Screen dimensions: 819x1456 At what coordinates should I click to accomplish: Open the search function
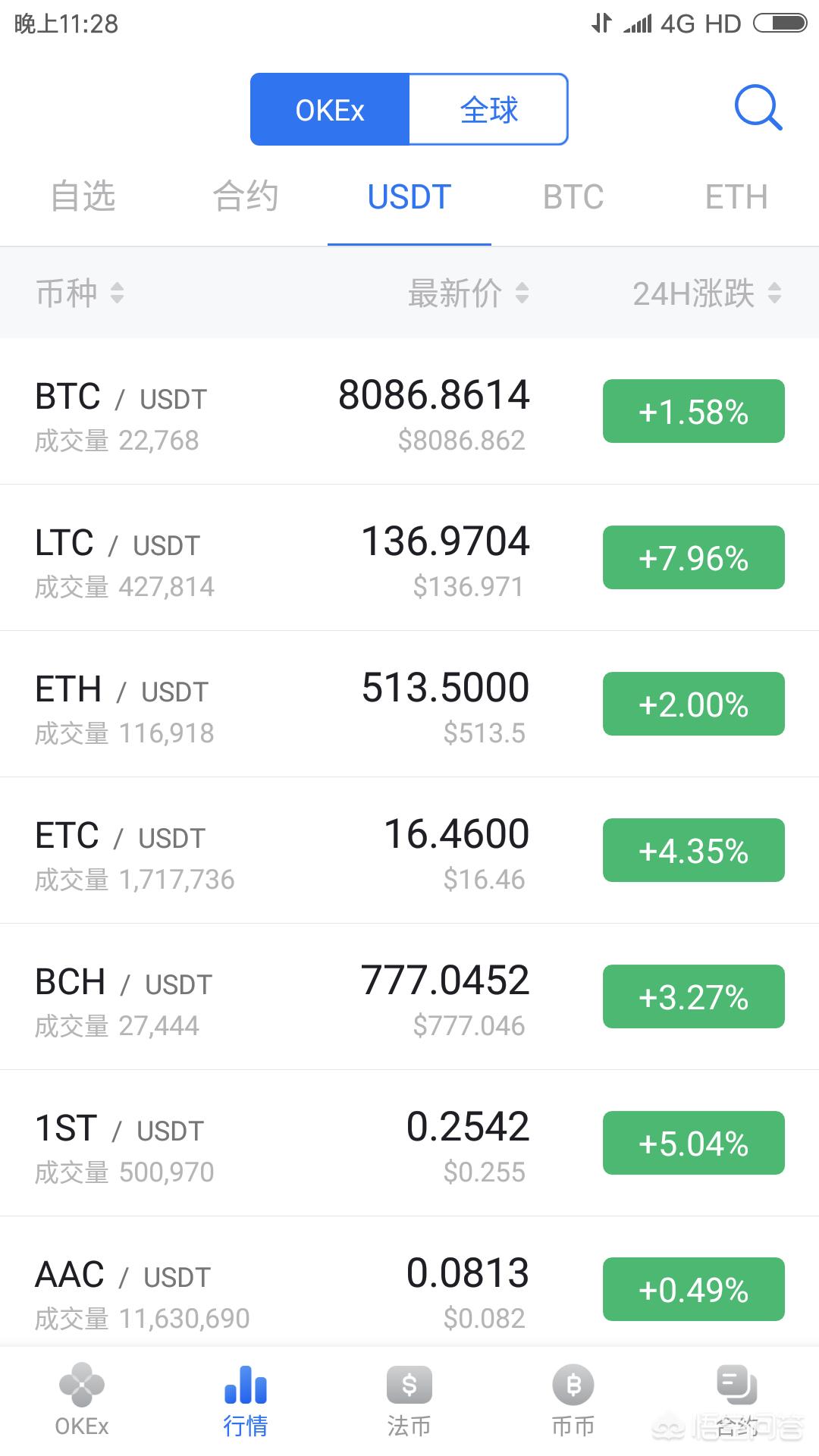pos(758,108)
